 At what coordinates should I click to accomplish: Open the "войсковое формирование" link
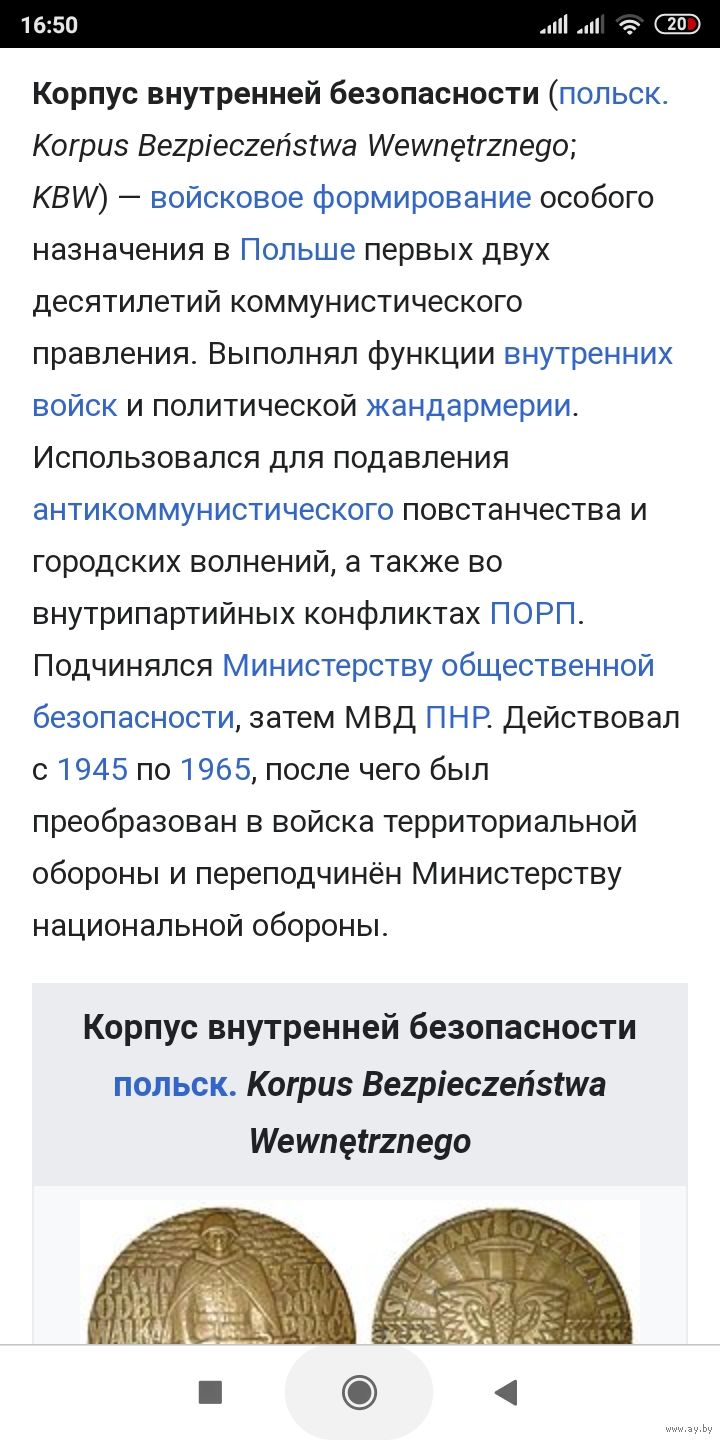340,198
